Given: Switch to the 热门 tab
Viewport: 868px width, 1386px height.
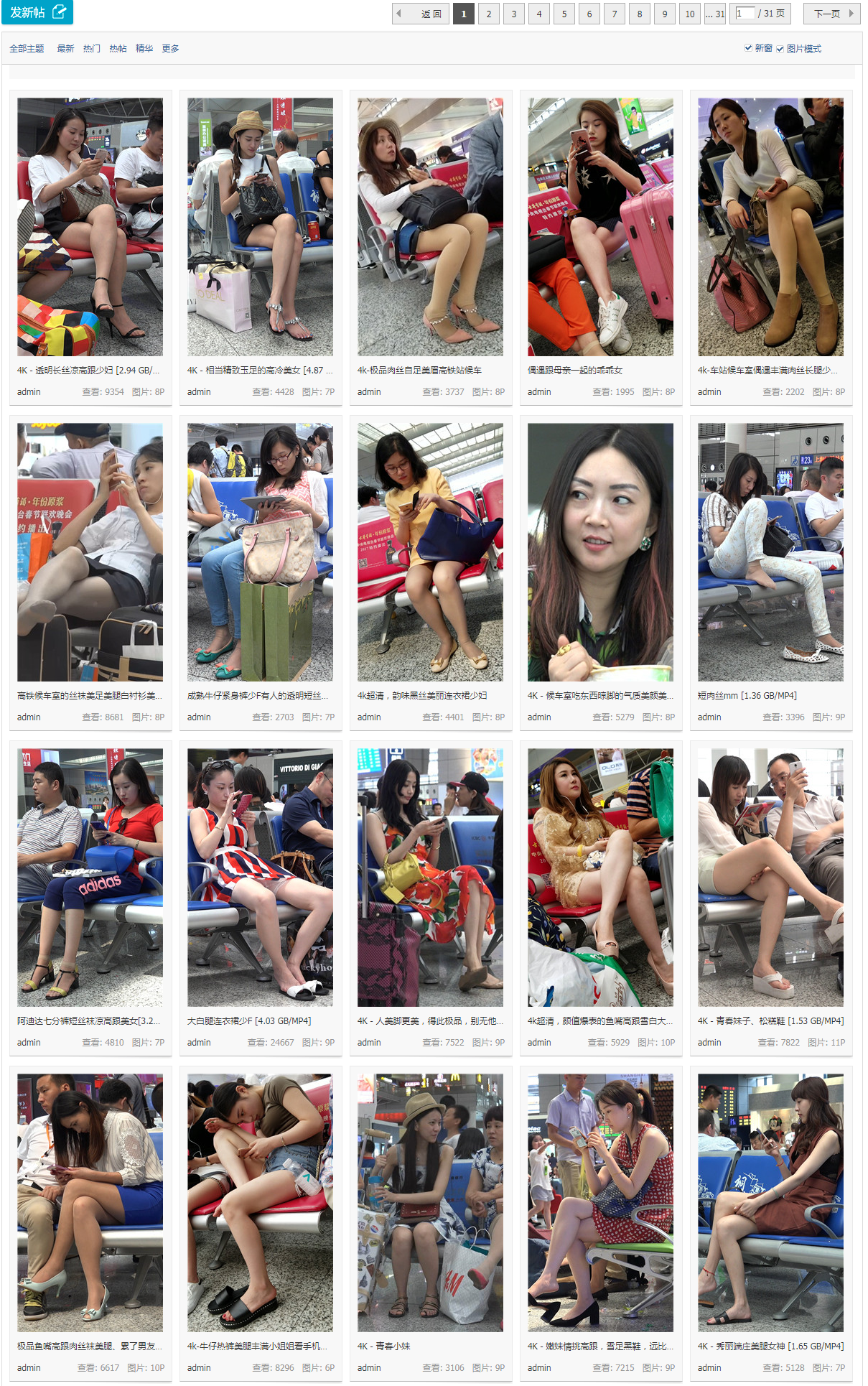Looking at the screenshot, I should (91, 49).
